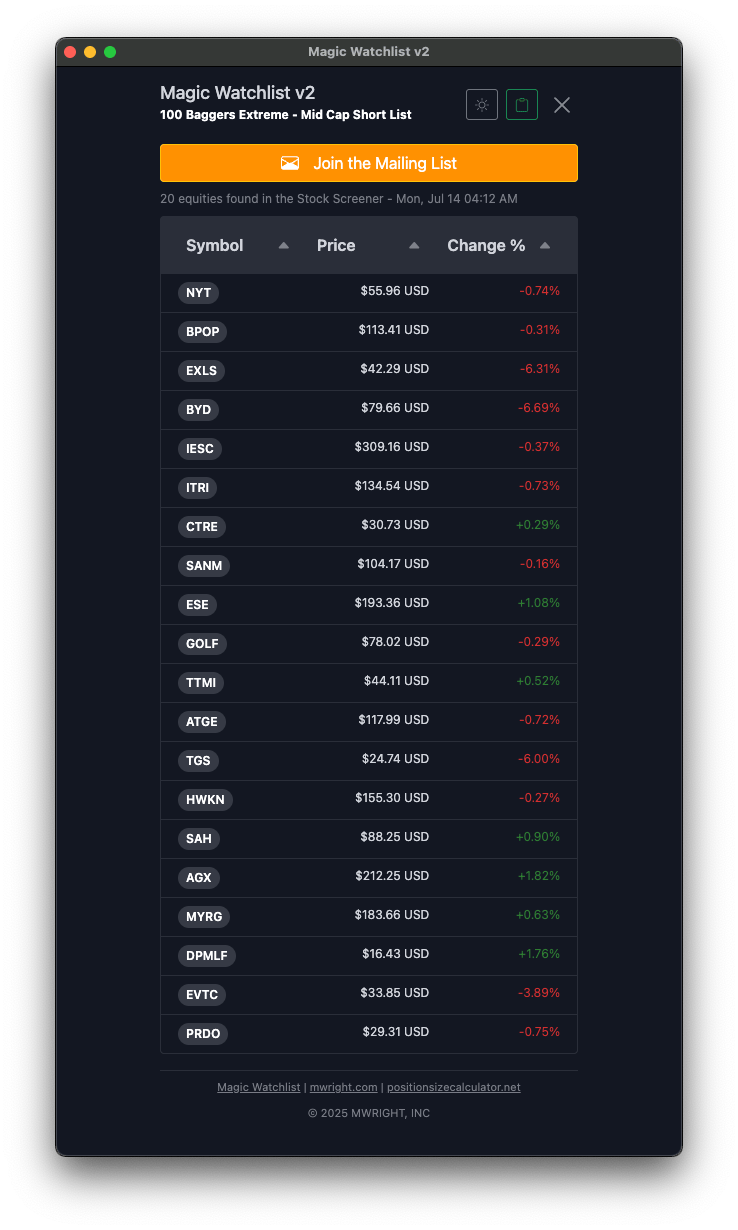Viewport: 738px width, 1230px height.
Task: Open the Magic Watchlist footer link
Action: tap(259, 1087)
